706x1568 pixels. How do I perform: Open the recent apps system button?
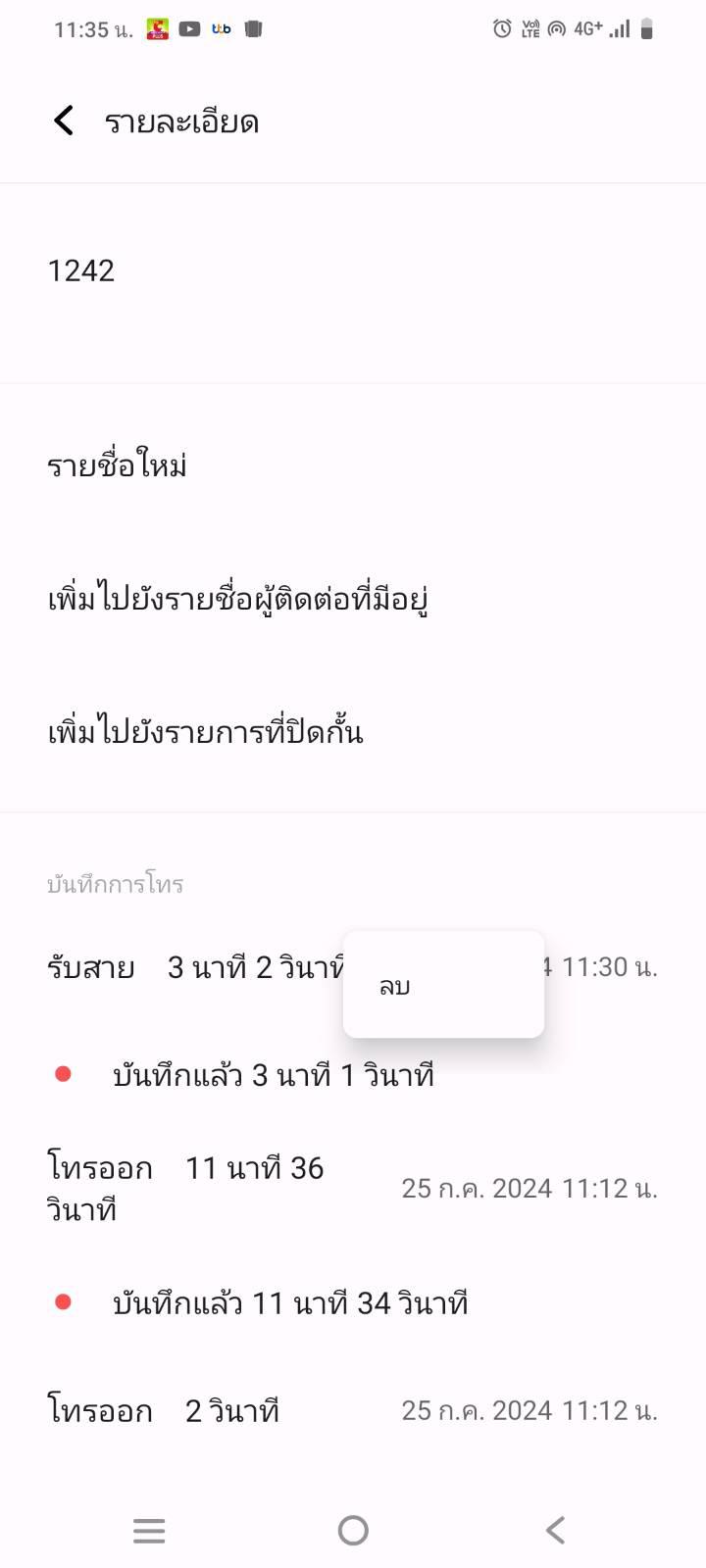coord(149,1530)
